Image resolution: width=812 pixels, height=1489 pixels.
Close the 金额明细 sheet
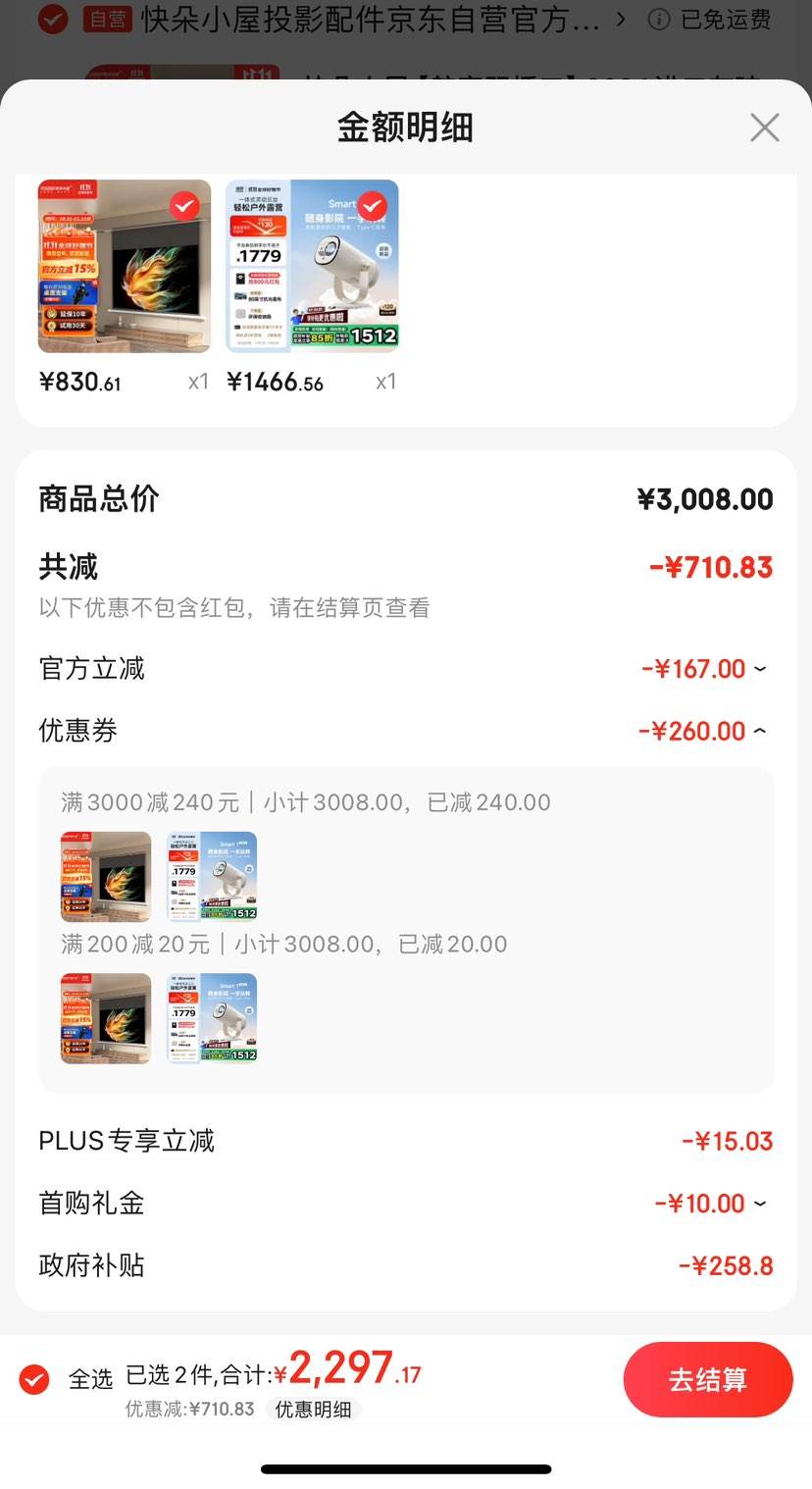[x=764, y=128]
